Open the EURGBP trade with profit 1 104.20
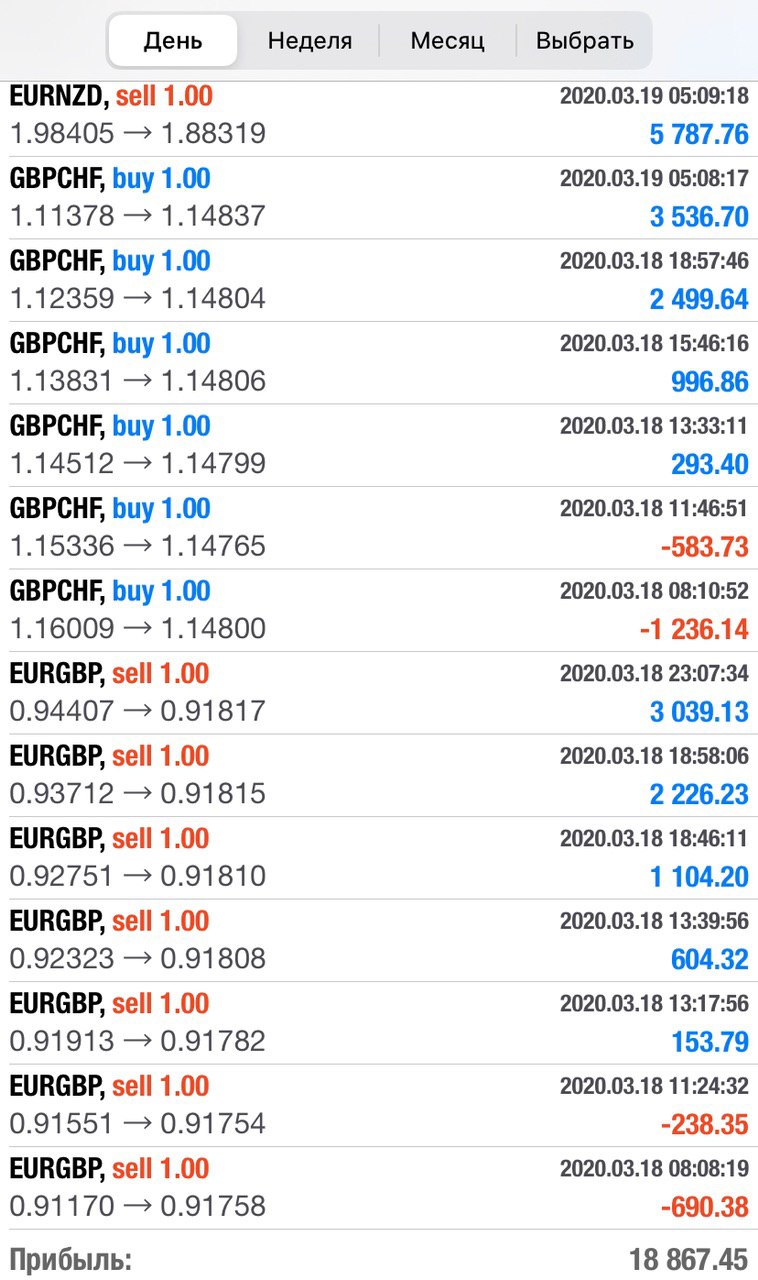The height and width of the screenshot is (1280, 758). tap(379, 858)
